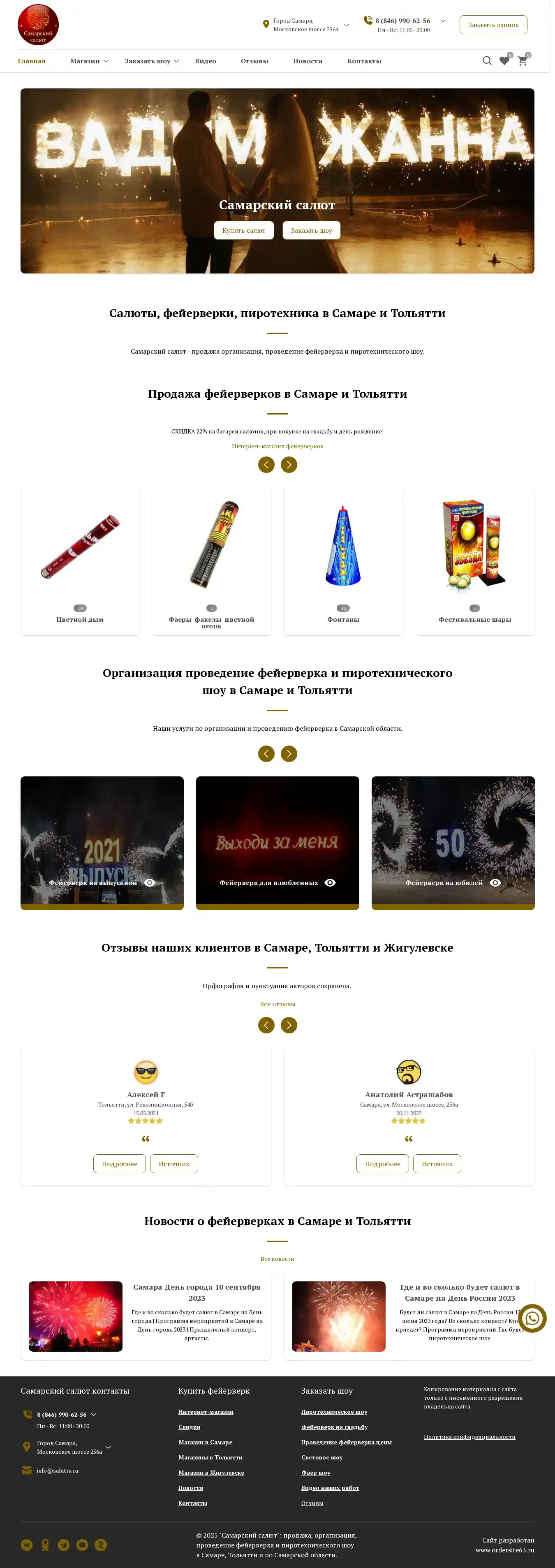This screenshot has height=1568, width=555.
Task: Open the search icon in header
Action: (x=487, y=61)
